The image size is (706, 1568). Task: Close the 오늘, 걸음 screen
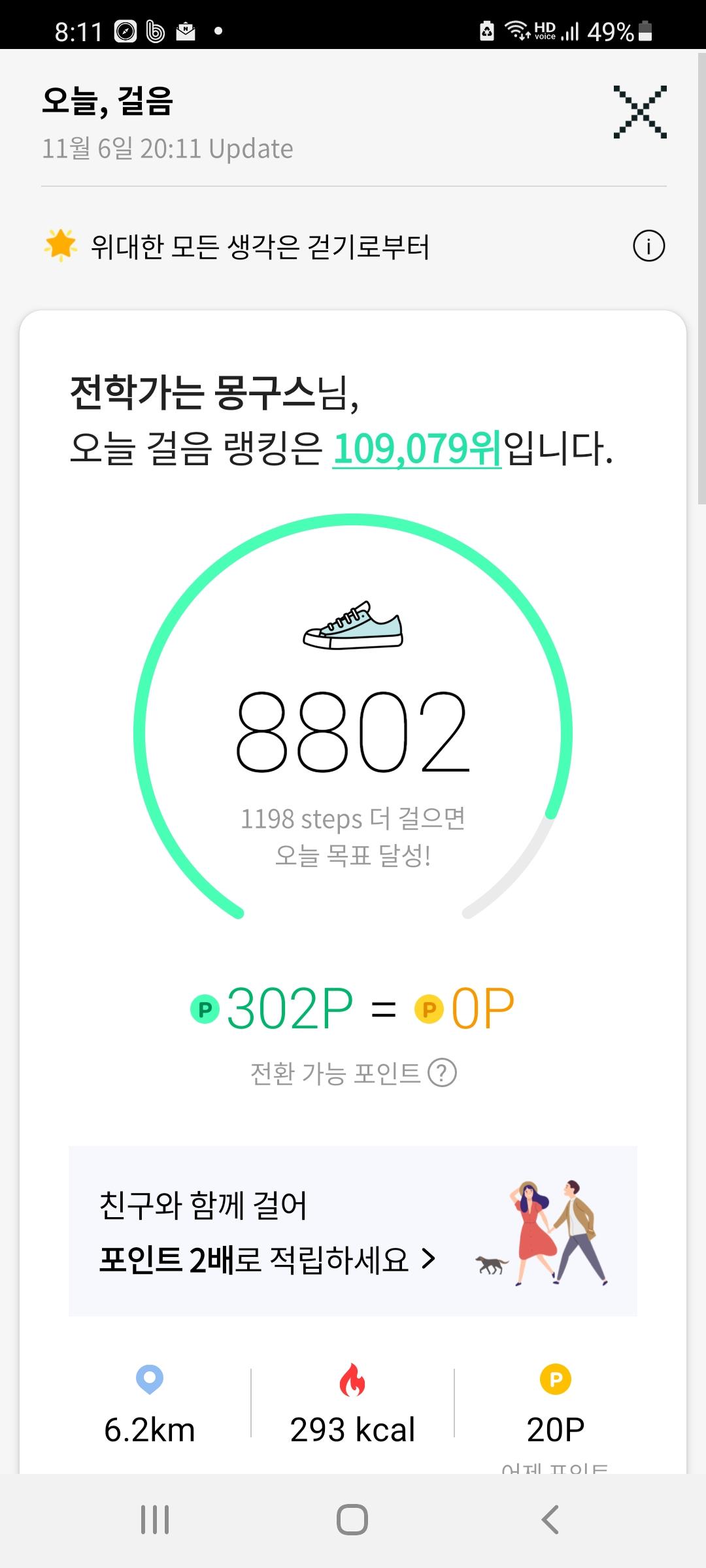640,112
